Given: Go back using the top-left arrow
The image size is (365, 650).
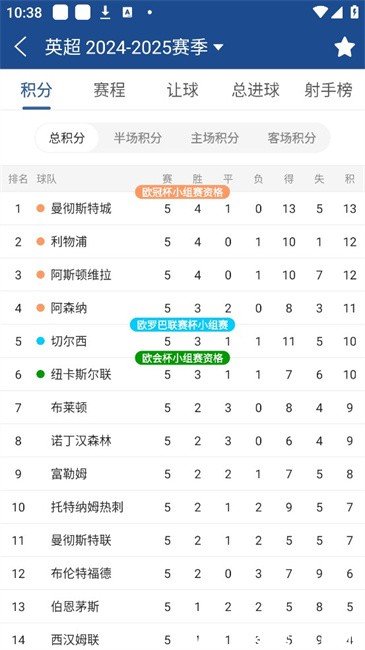Looking at the screenshot, I should click(21, 46).
